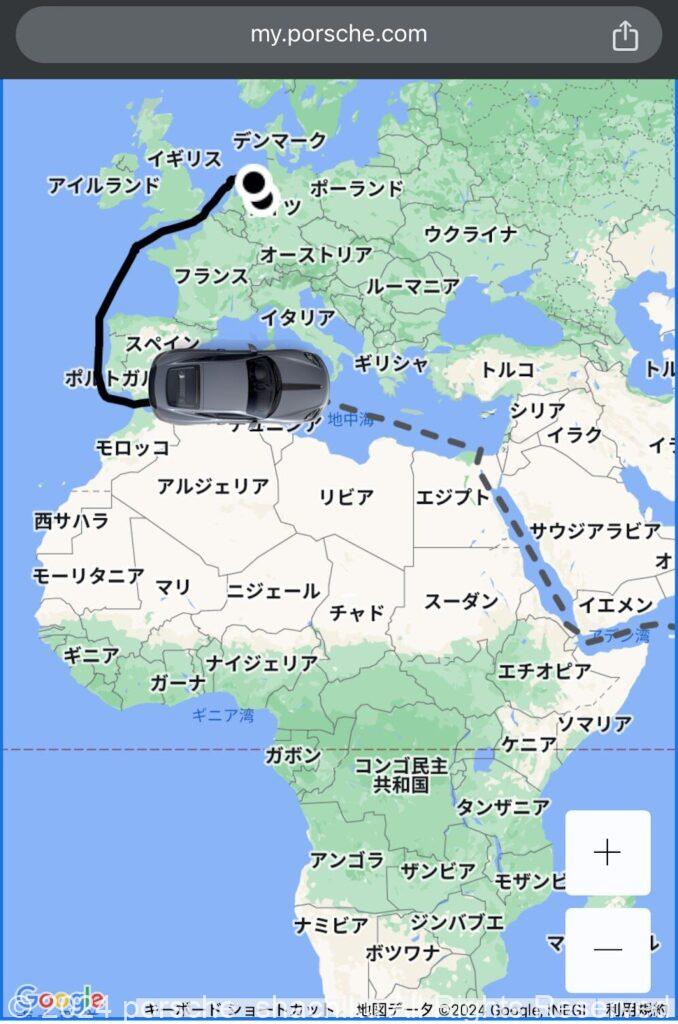Open the my.porsche.com address field

tap(338, 34)
